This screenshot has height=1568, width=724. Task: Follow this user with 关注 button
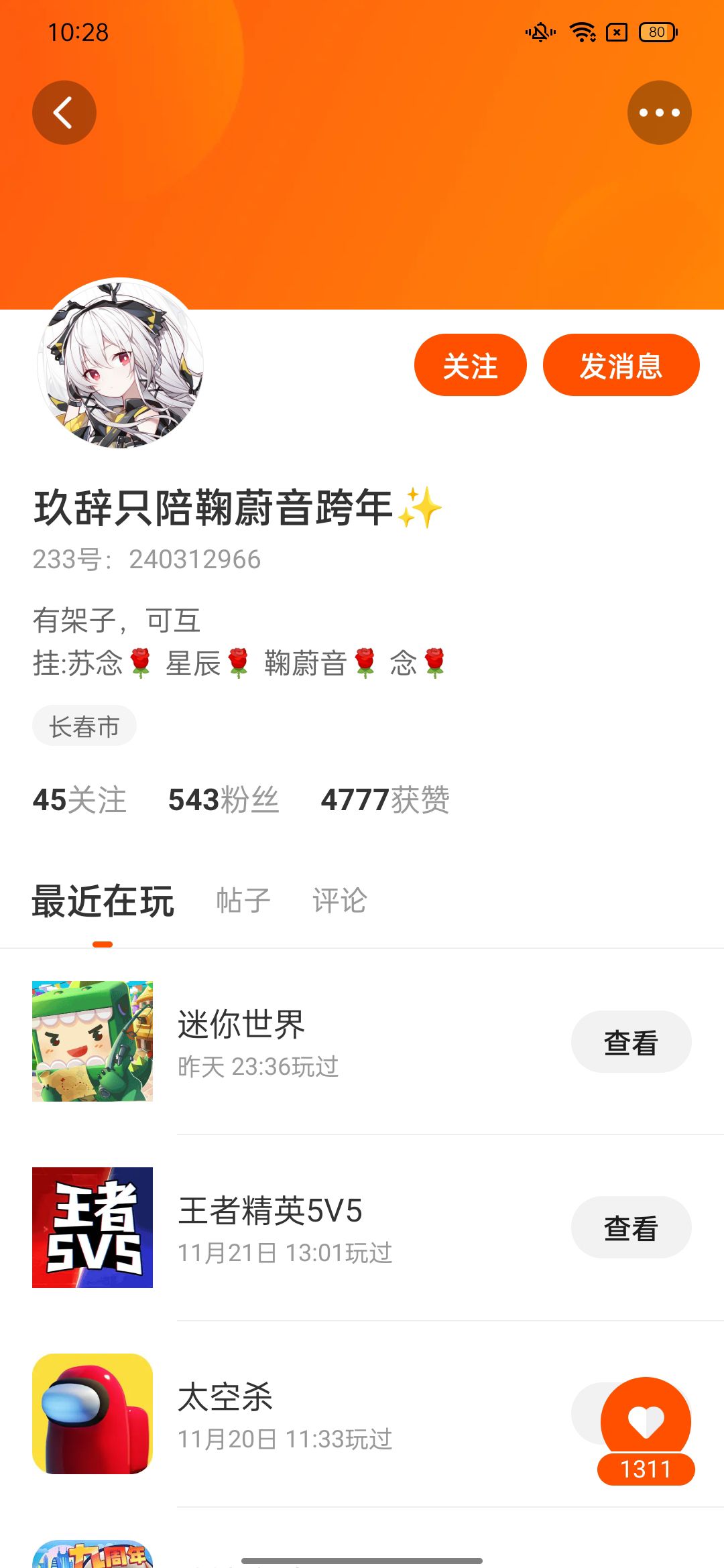(x=471, y=365)
